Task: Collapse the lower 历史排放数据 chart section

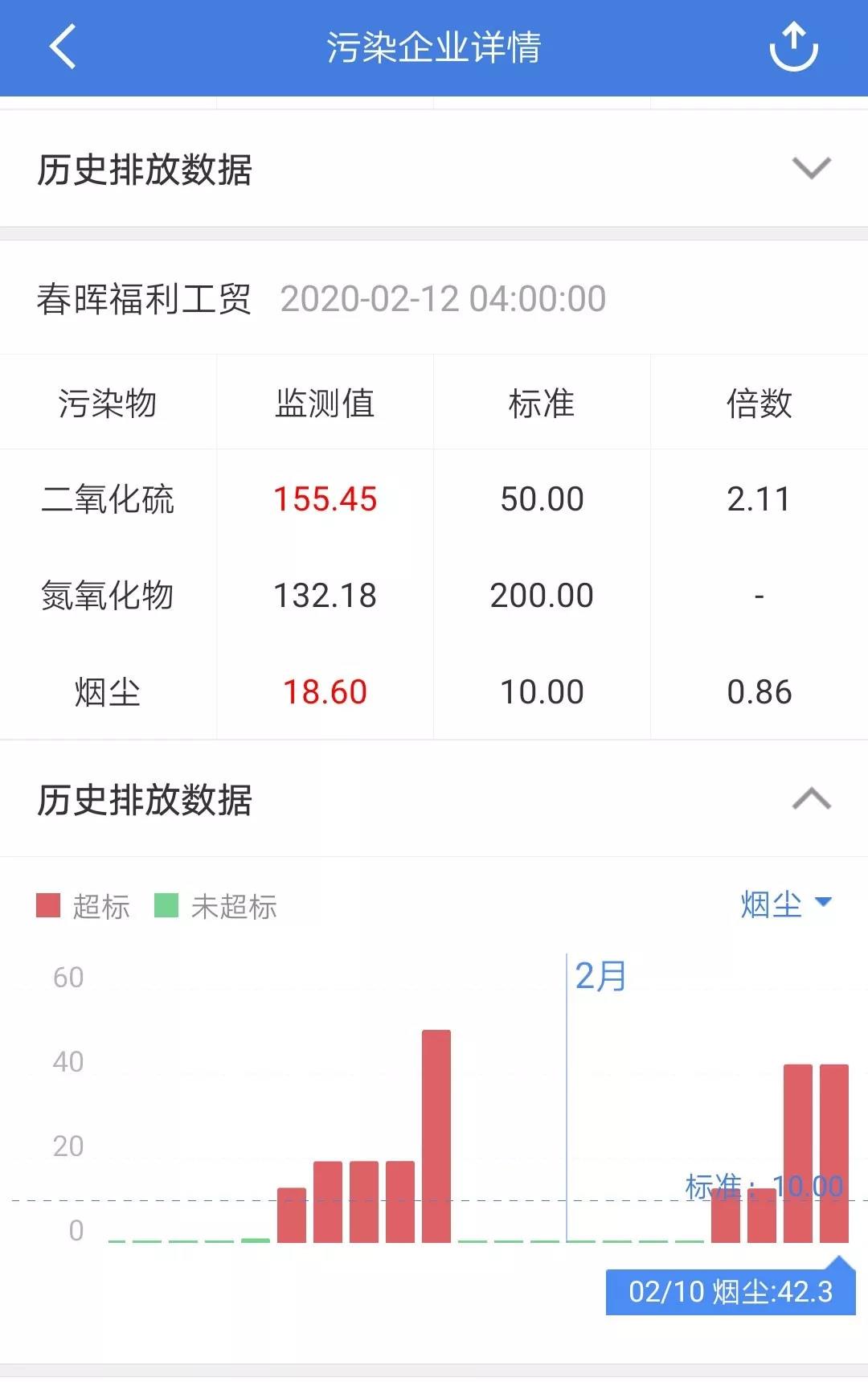Action: [811, 799]
